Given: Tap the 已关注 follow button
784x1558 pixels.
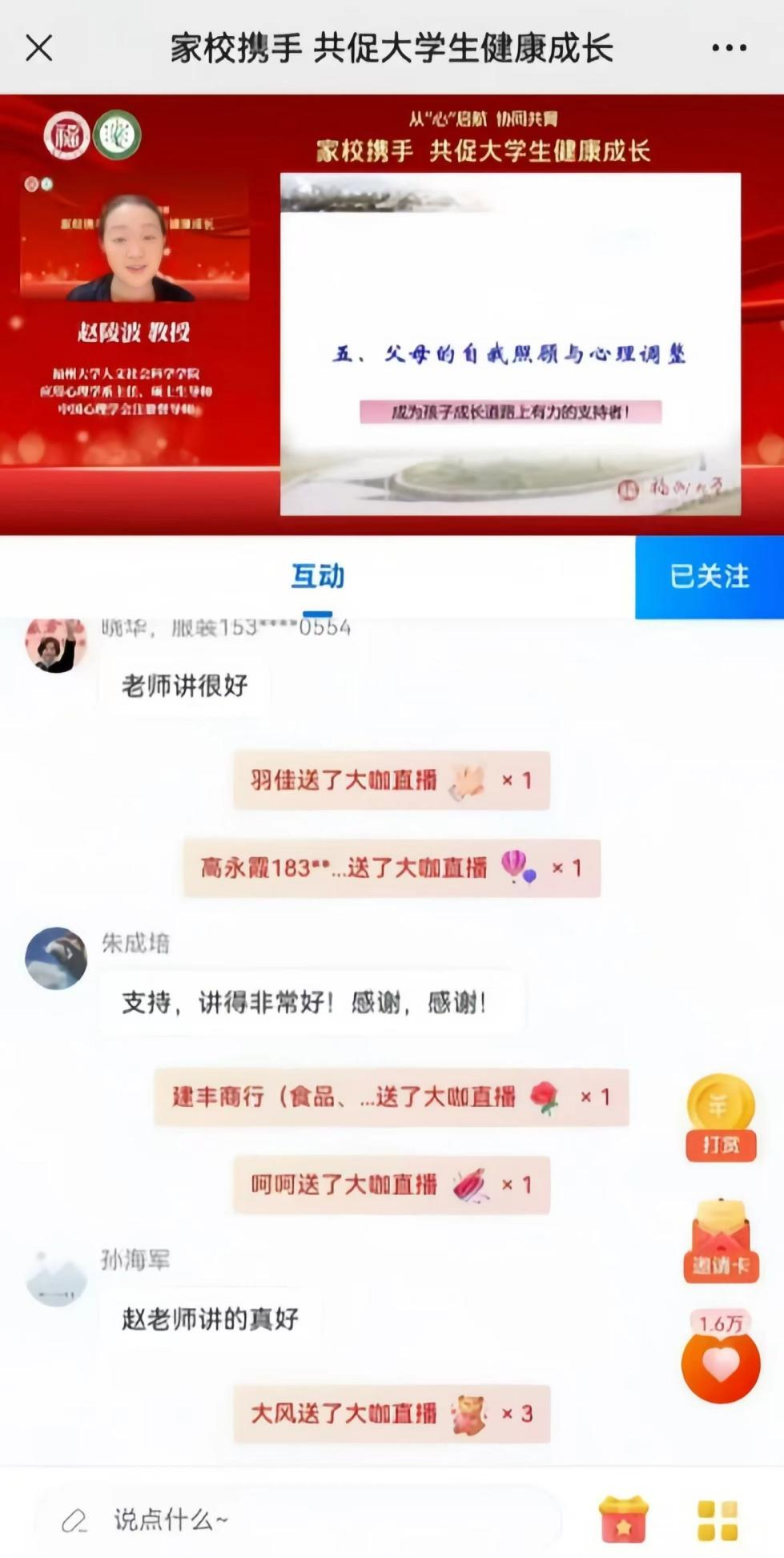Looking at the screenshot, I should point(710,577).
